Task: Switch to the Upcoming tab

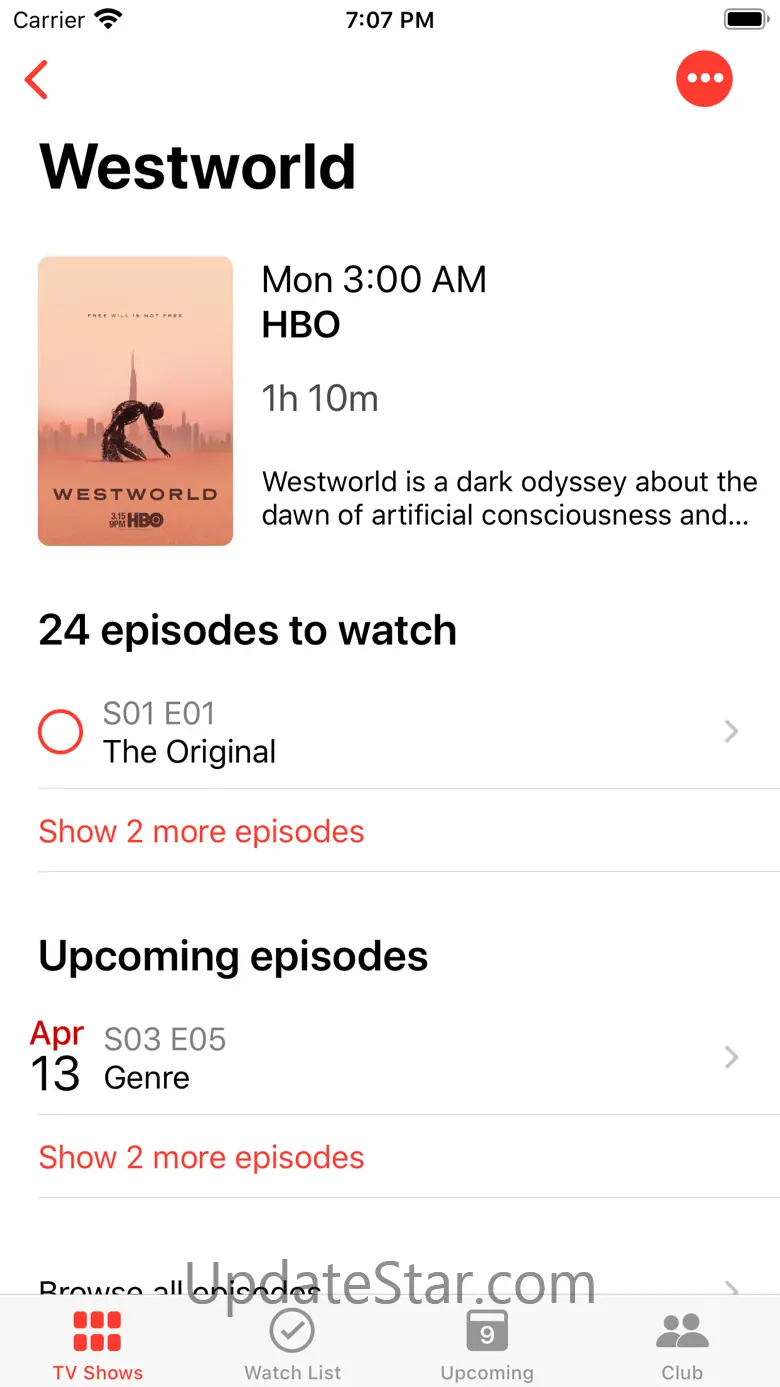Action: 487,1345
